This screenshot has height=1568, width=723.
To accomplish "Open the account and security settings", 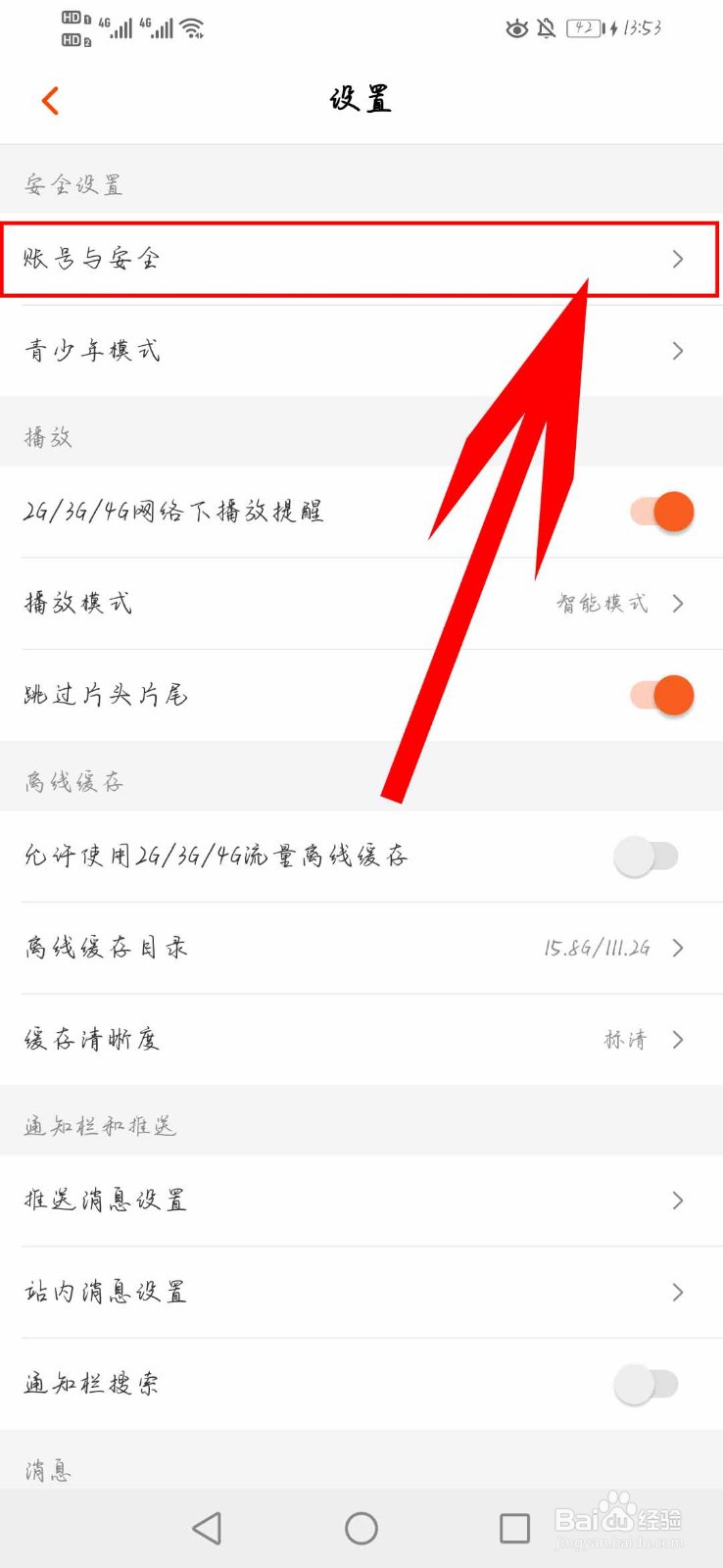I will click(362, 258).
